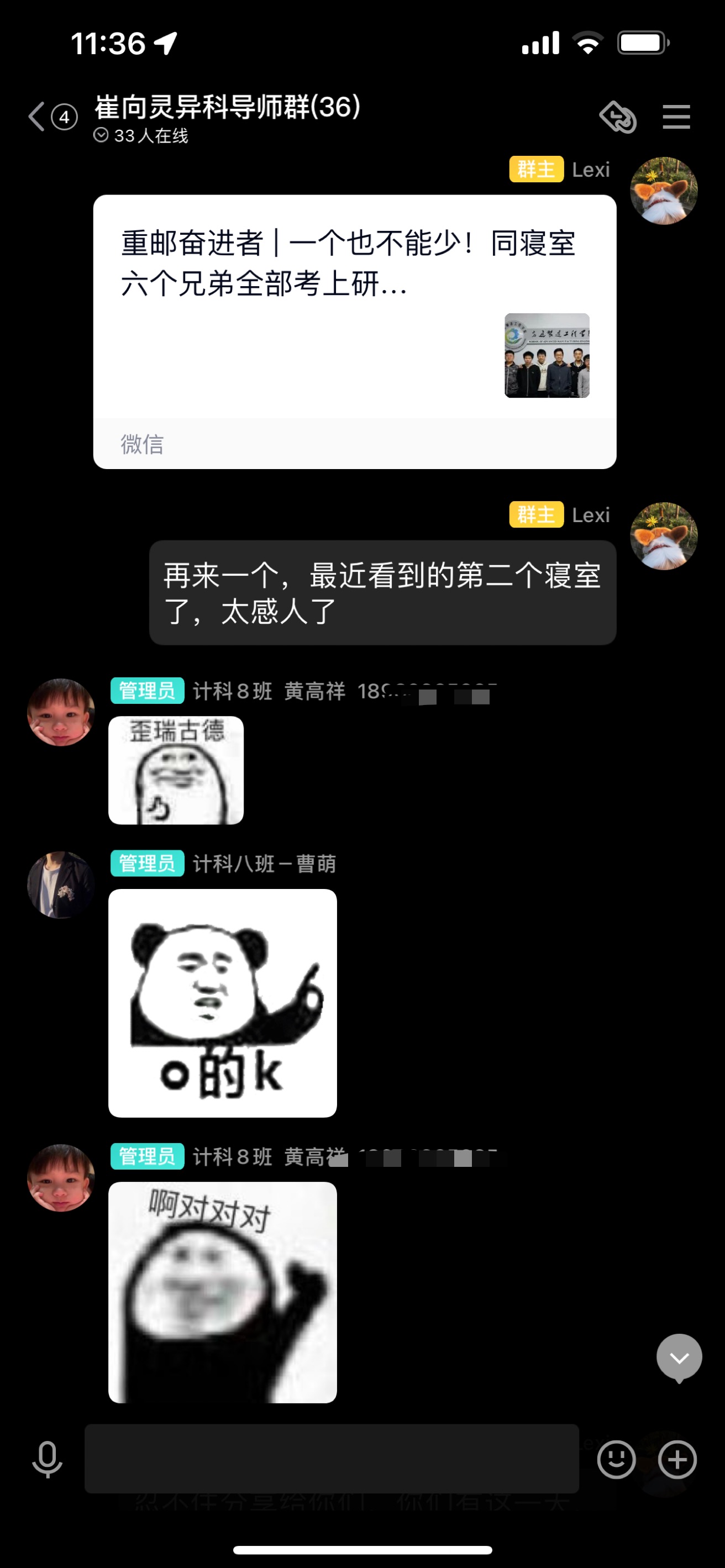The height and width of the screenshot is (1568, 725).
Task: Open the emoji picker
Action: (x=616, y=1459)
